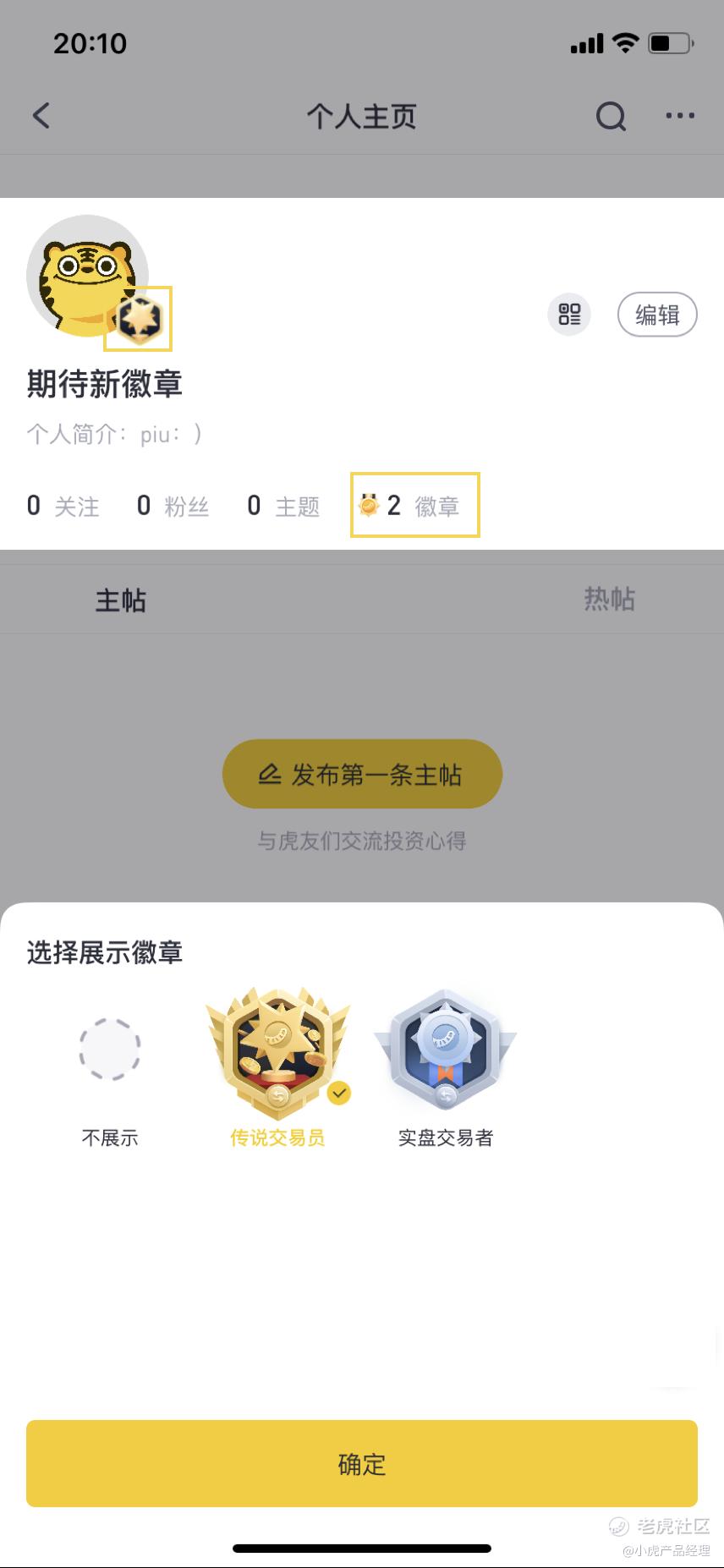The width and height of the screenshot is (724, 1568).
Task: Open the three-dot overflow menu
Action: tap(680, 116)
